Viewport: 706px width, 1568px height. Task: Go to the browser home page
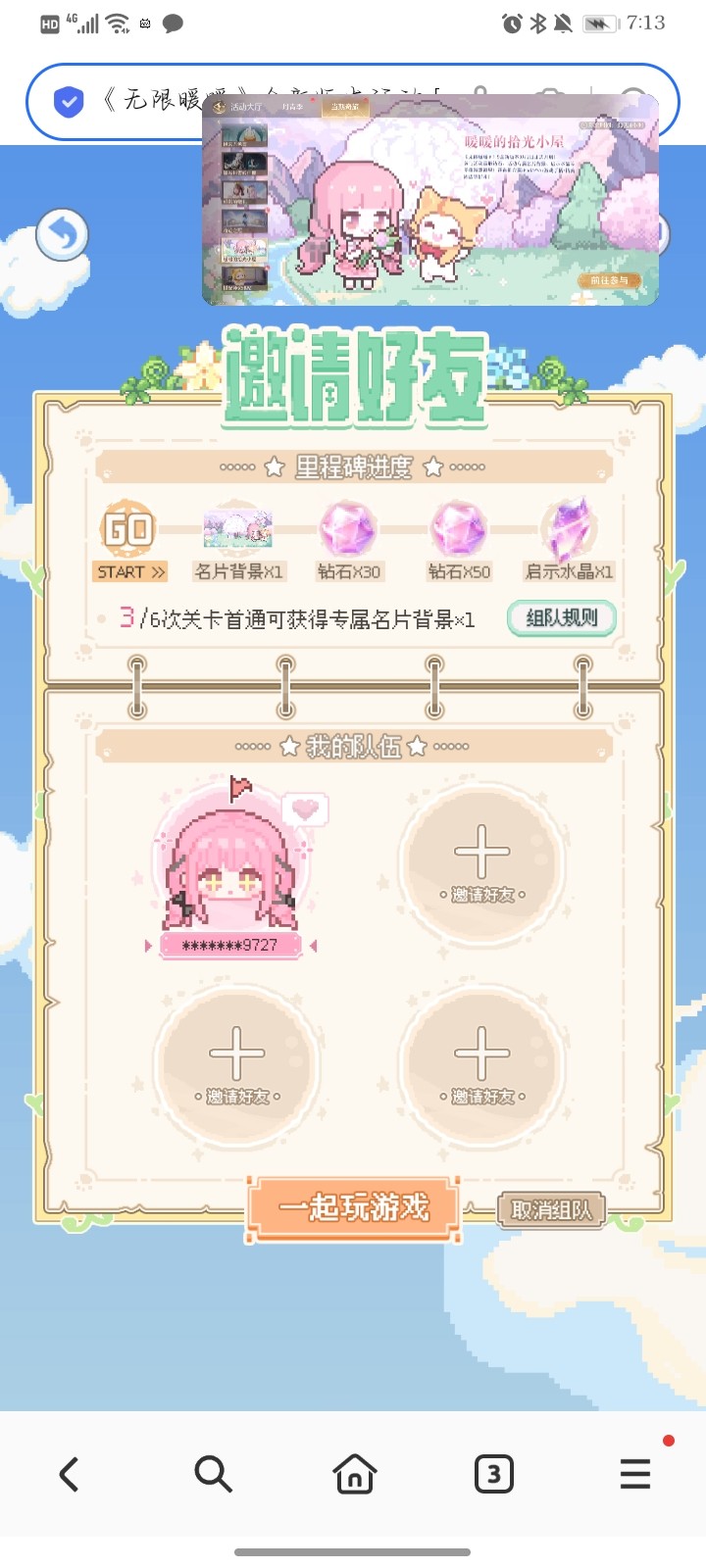[354, 1474]
